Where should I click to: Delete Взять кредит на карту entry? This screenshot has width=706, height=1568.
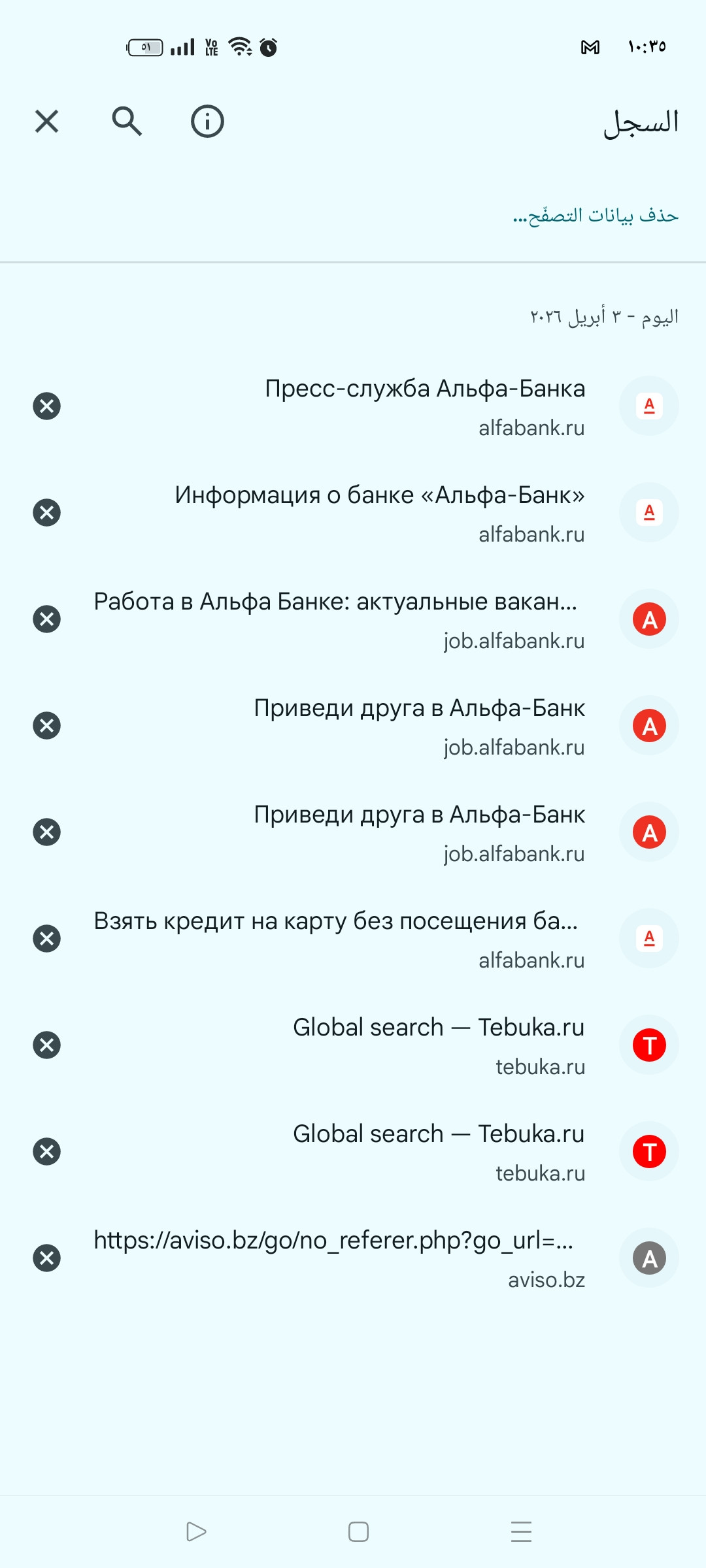[x=46, y=938]
